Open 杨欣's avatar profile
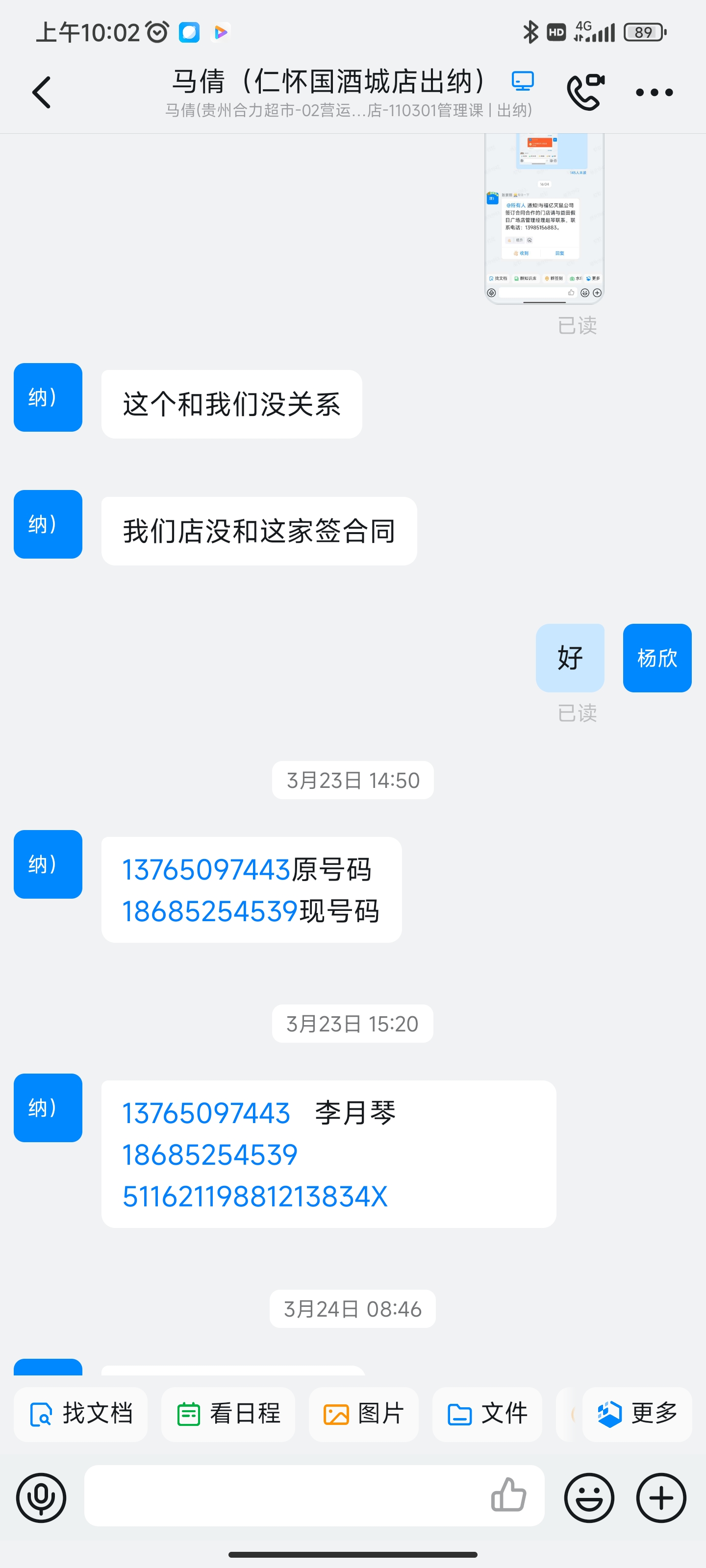The width and height of the screenshot is (706, 1568). 656,658
